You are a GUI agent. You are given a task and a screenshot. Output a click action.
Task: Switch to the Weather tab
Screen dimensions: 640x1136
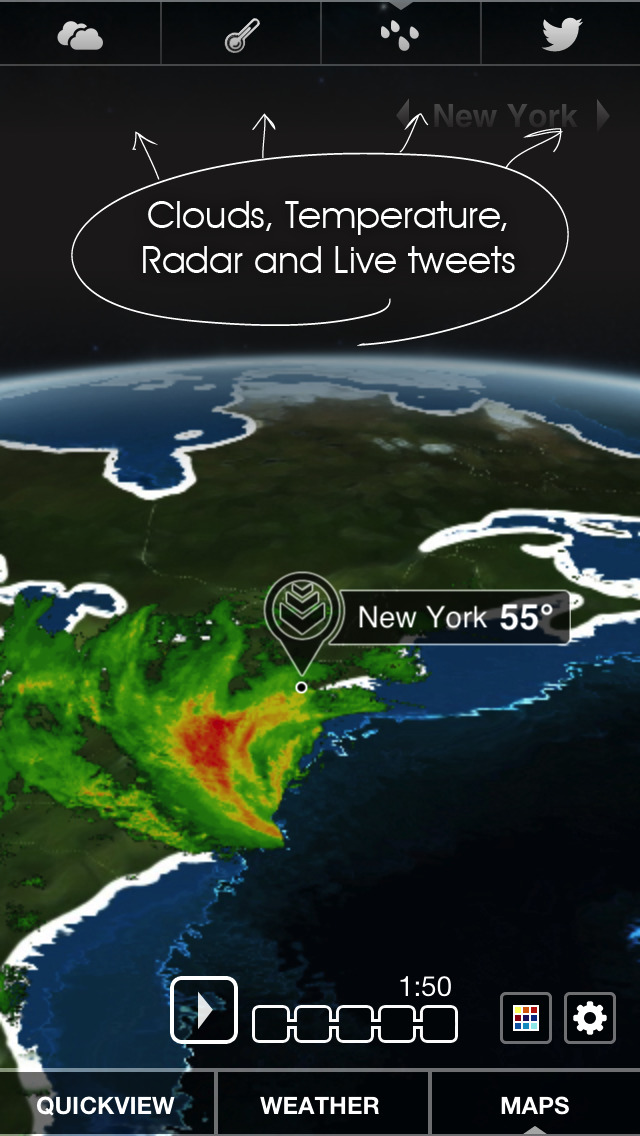(320, 1105)
